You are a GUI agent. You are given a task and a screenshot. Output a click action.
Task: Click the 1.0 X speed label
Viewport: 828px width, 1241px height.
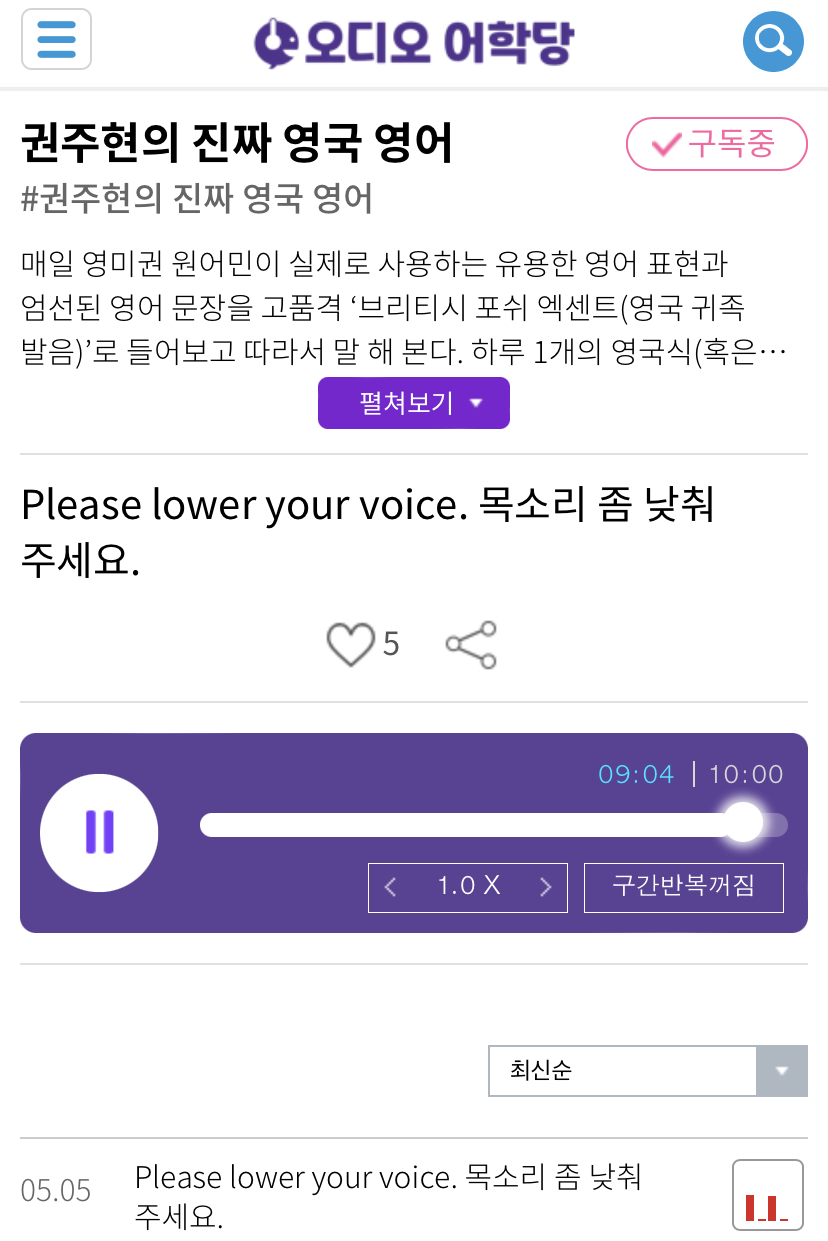(x=467, y=887)
